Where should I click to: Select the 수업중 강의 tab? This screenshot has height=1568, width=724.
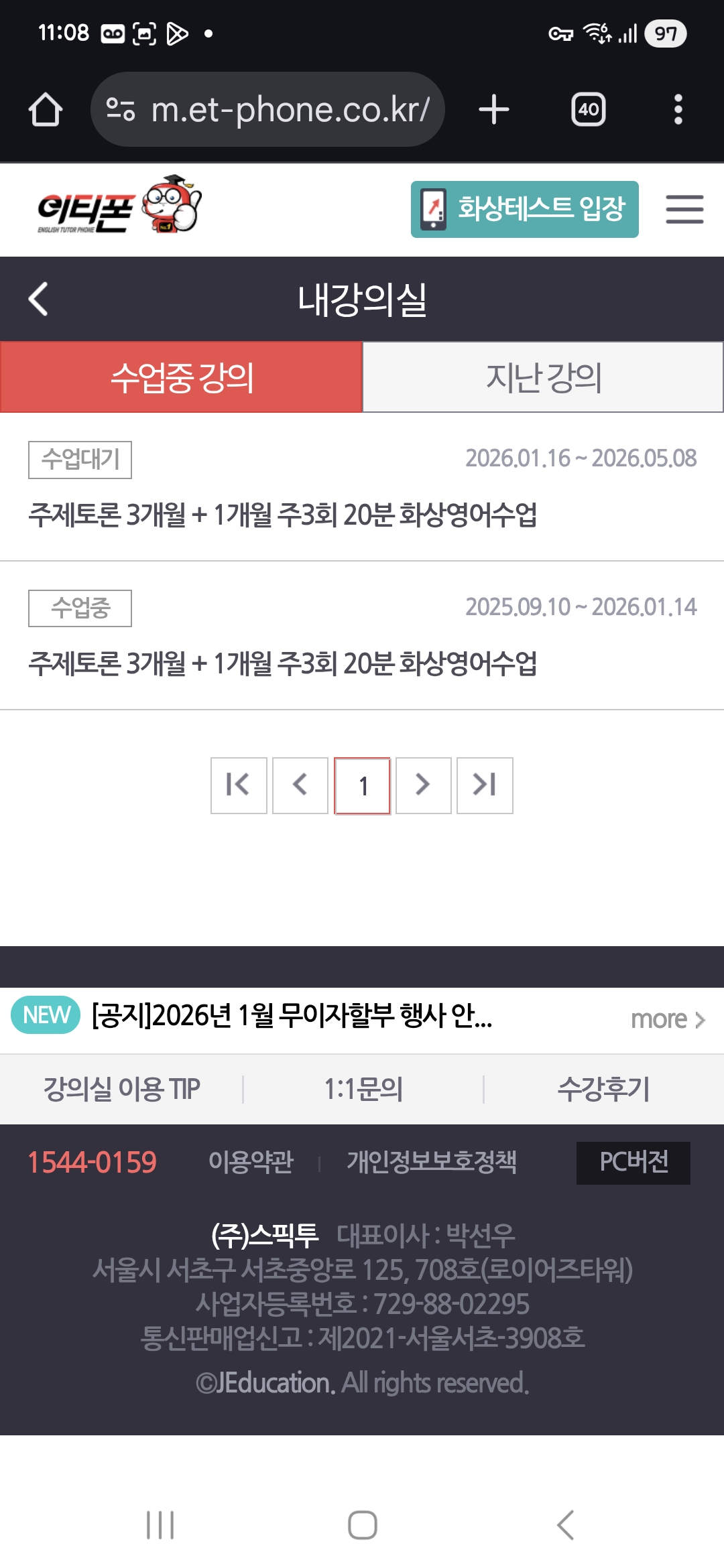pyautogui.click(x=181, y=377)
